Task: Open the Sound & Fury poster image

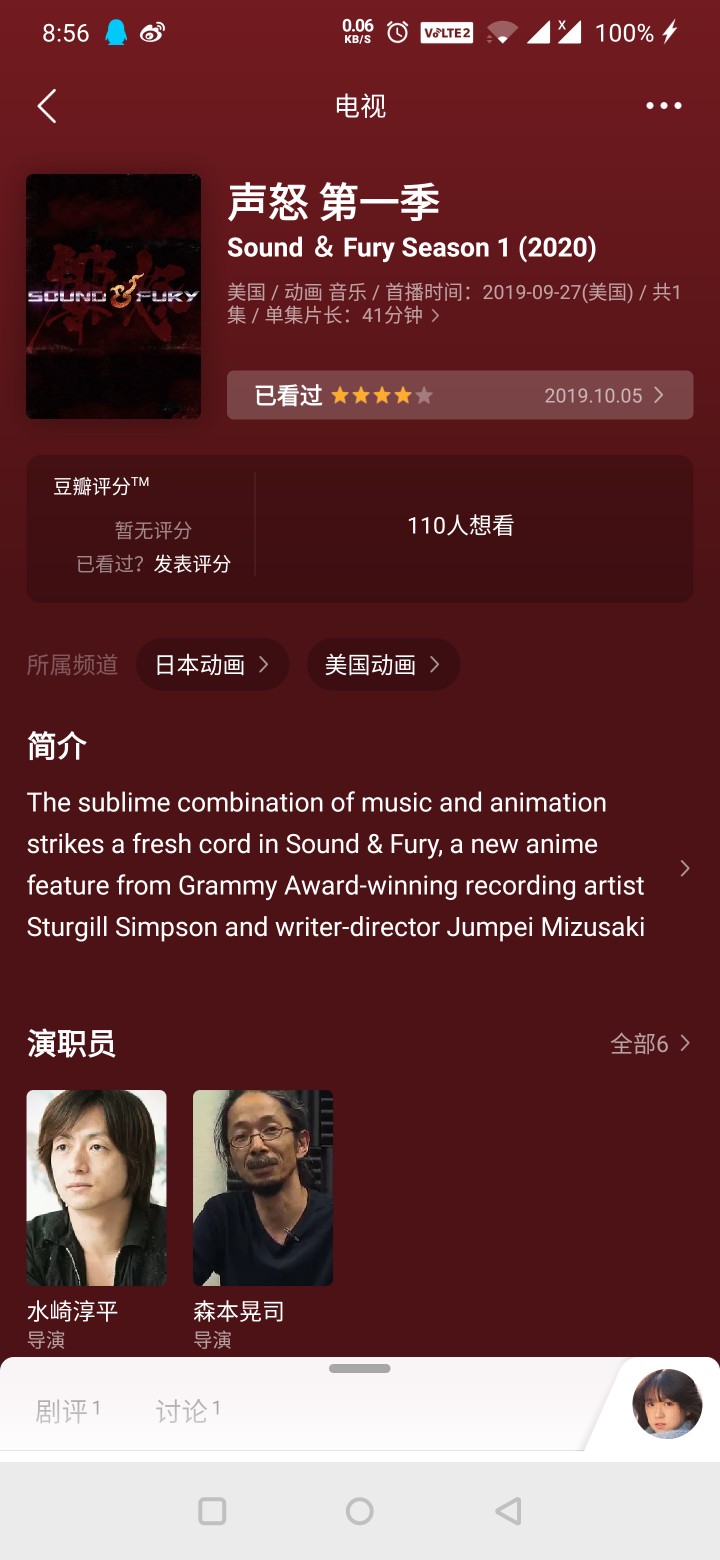Action: click(x=113, y=296)
